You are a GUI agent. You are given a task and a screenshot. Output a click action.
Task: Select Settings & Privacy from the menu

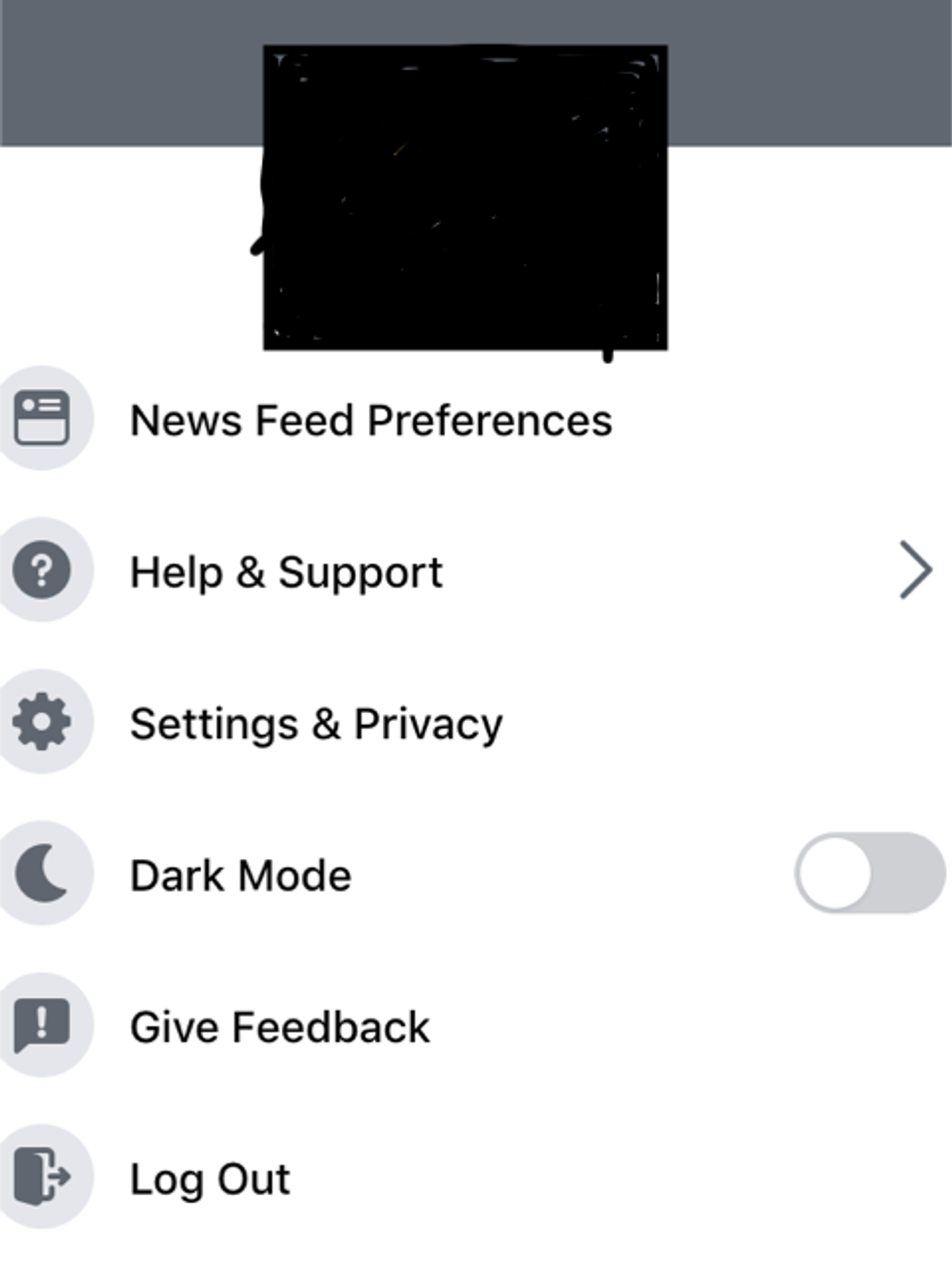click(317, 723)
